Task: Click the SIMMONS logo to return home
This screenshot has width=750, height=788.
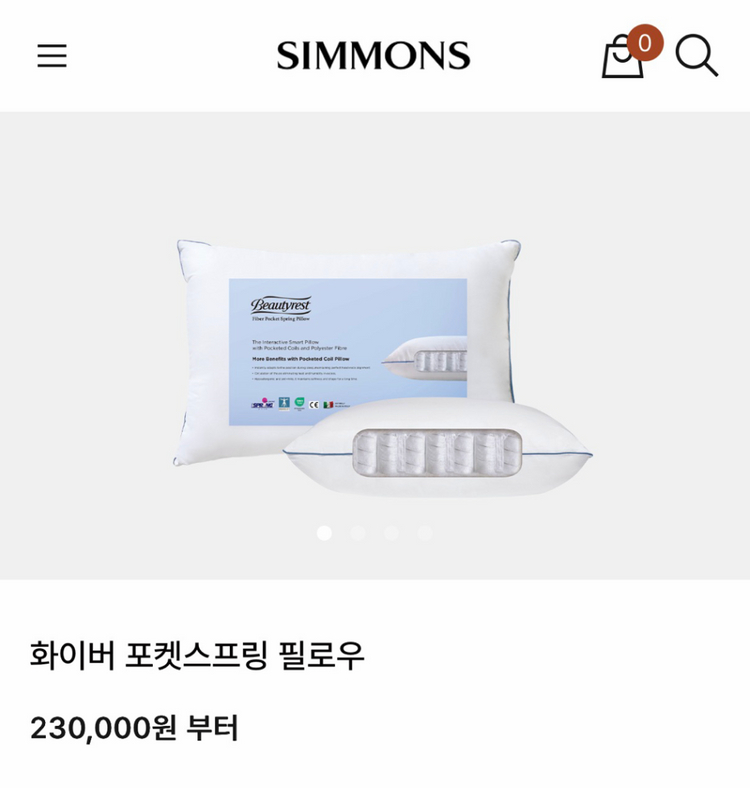Action: pyautogui.click(x=371, y=55)
